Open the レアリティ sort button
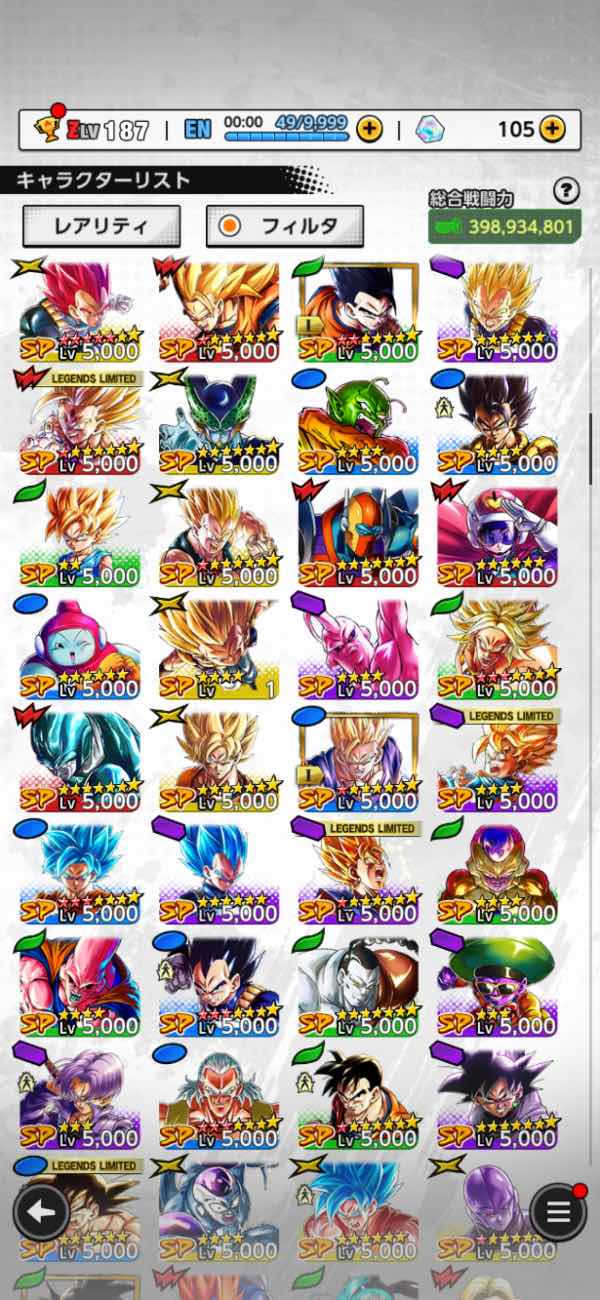Screen dimensions: 600x1300 tap(101, 226)
